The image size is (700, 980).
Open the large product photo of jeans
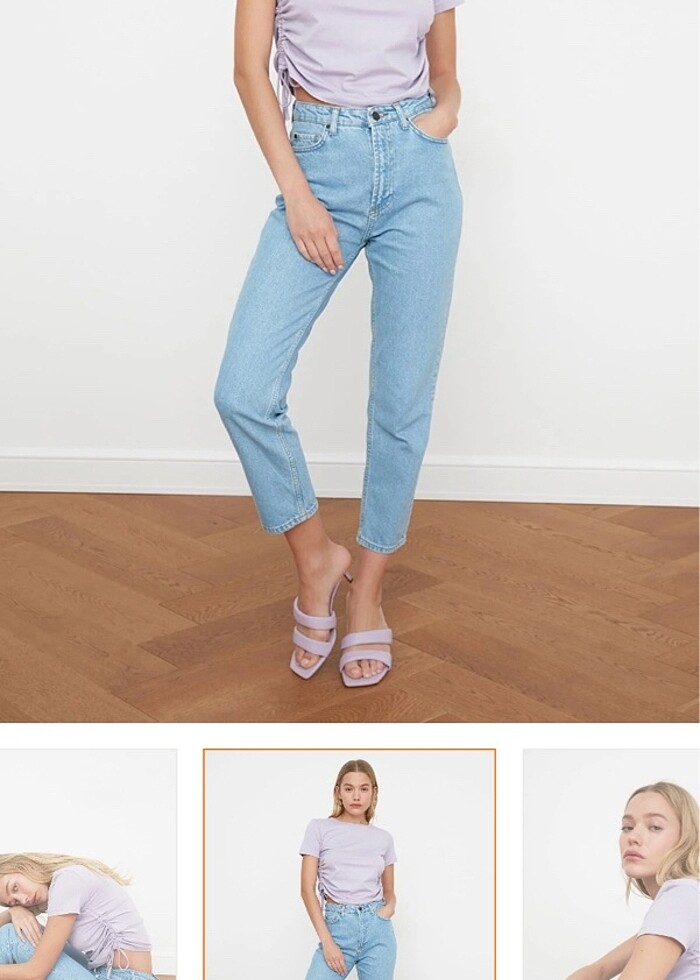coord(350,360)
